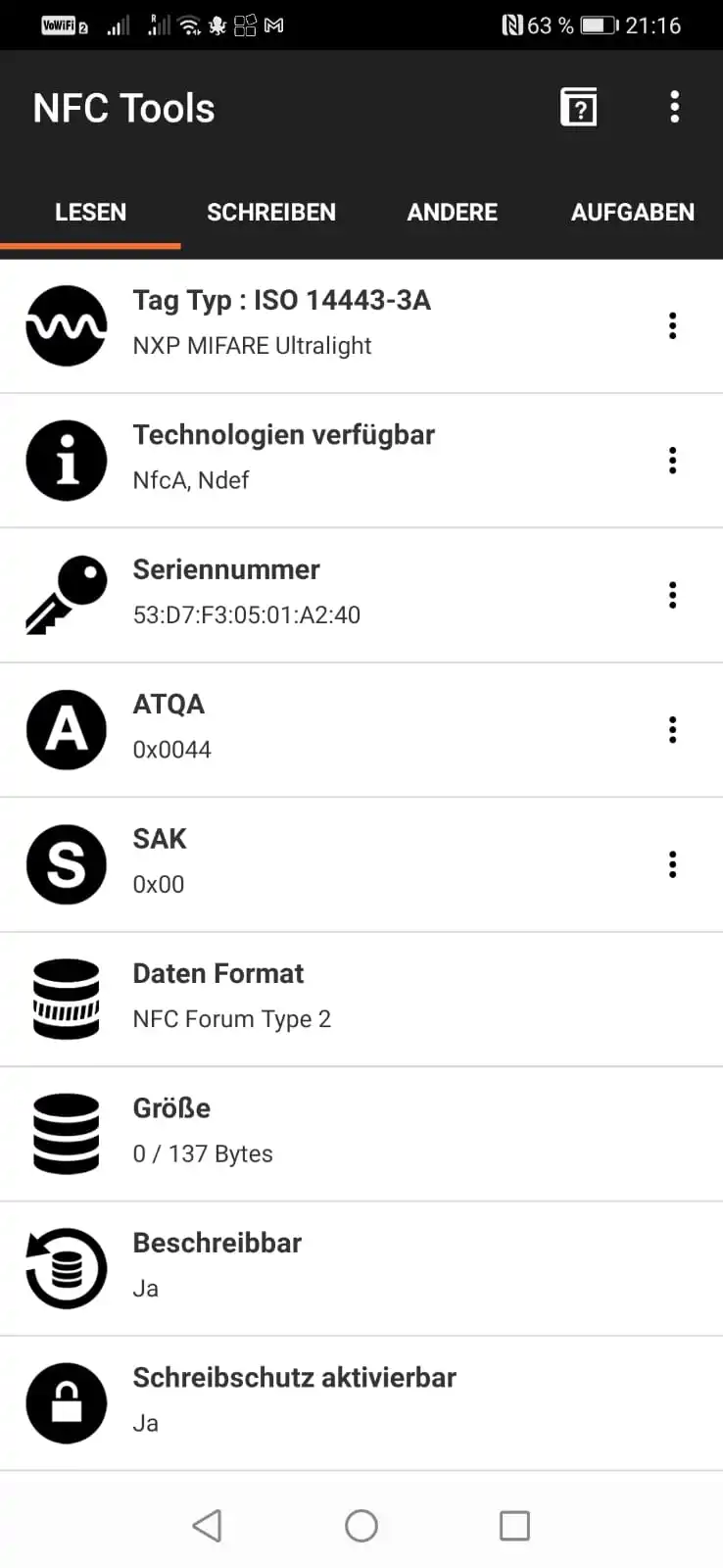Image resolution: width=723 pixels, height=1568 pixels.
Task: Open the help icon in the app bar
Action: pyautogui.click(x=579, y=108)
